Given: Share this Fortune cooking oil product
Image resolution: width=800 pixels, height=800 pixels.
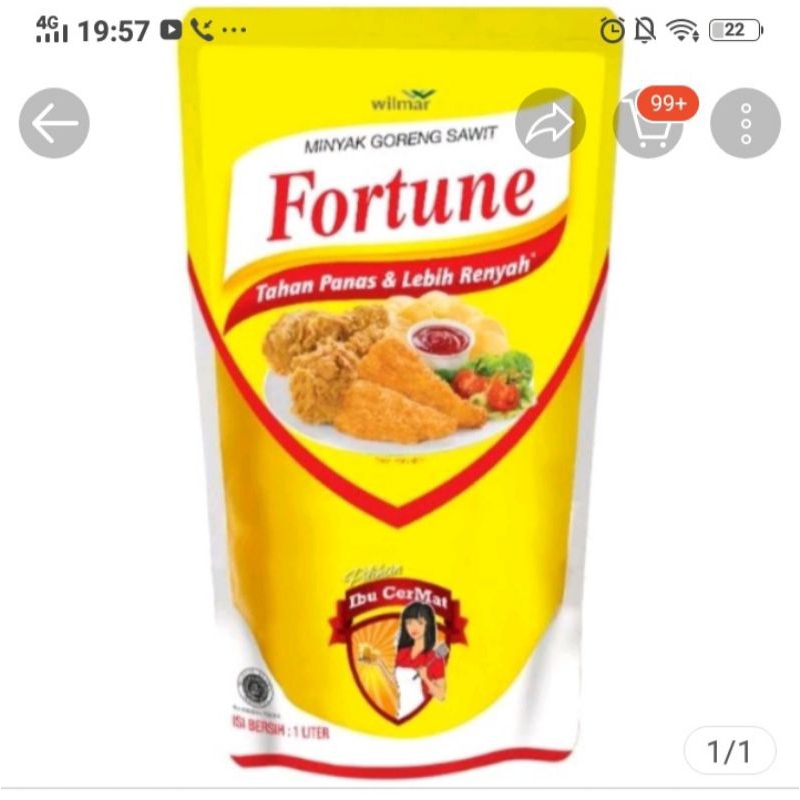Looking at the screenshot, I should (550, 123).
